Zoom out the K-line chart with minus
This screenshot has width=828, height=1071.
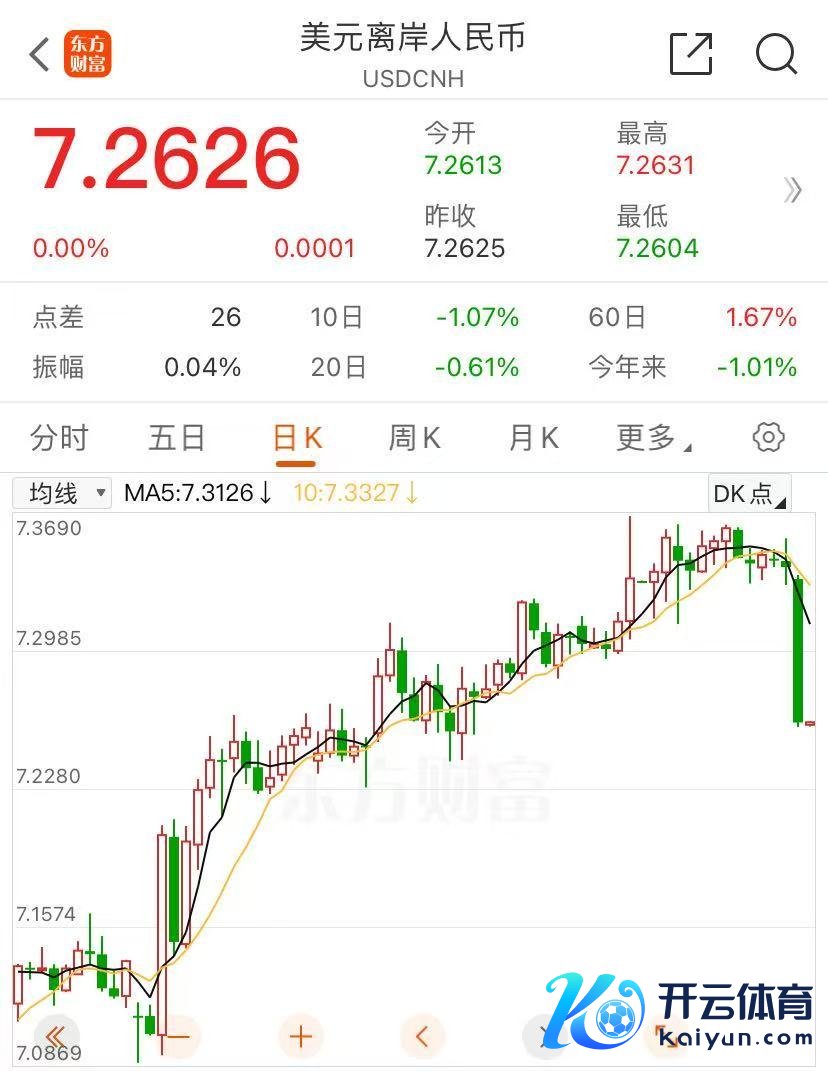coord(179,1036)
